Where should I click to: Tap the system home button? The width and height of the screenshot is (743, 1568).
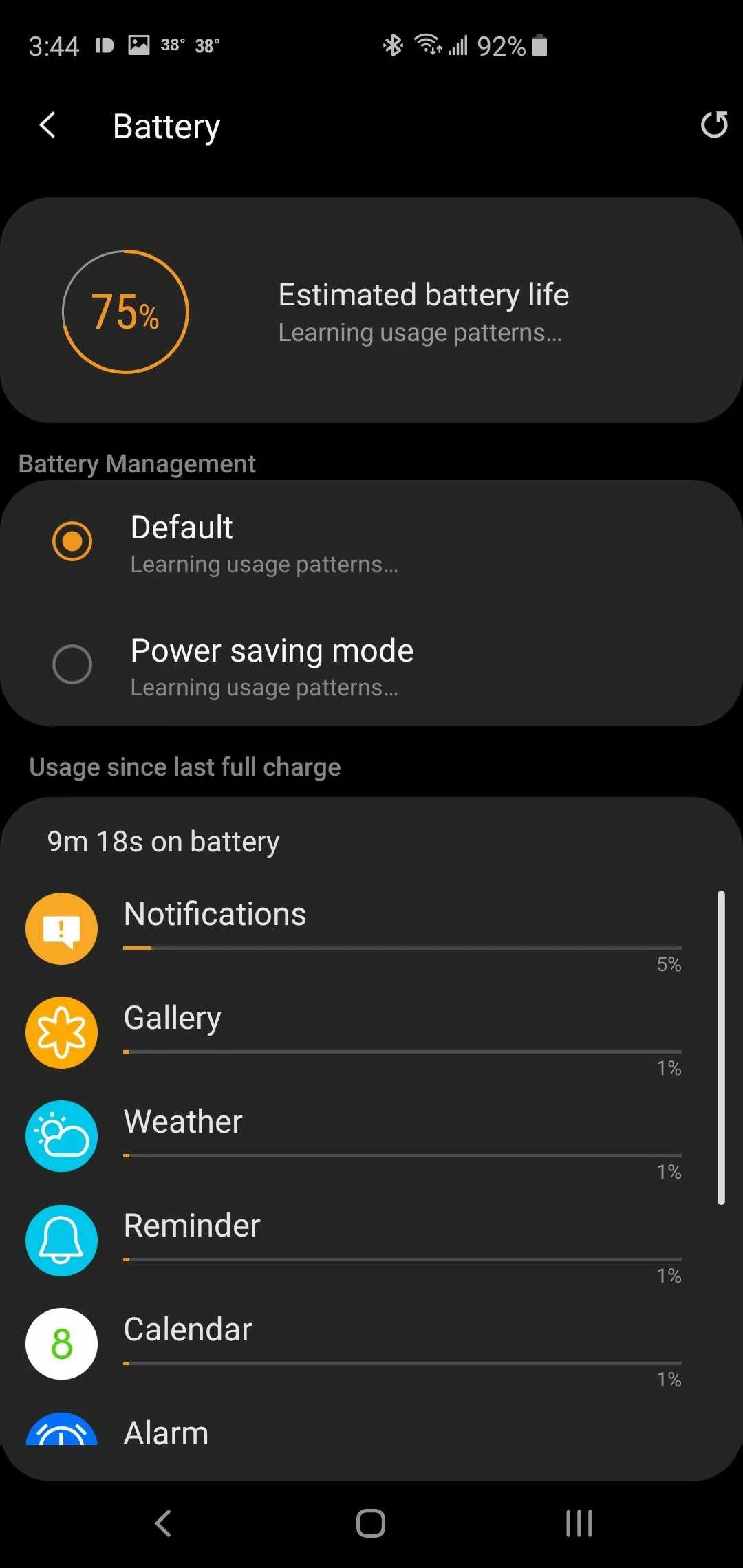tap(371, 1523)
